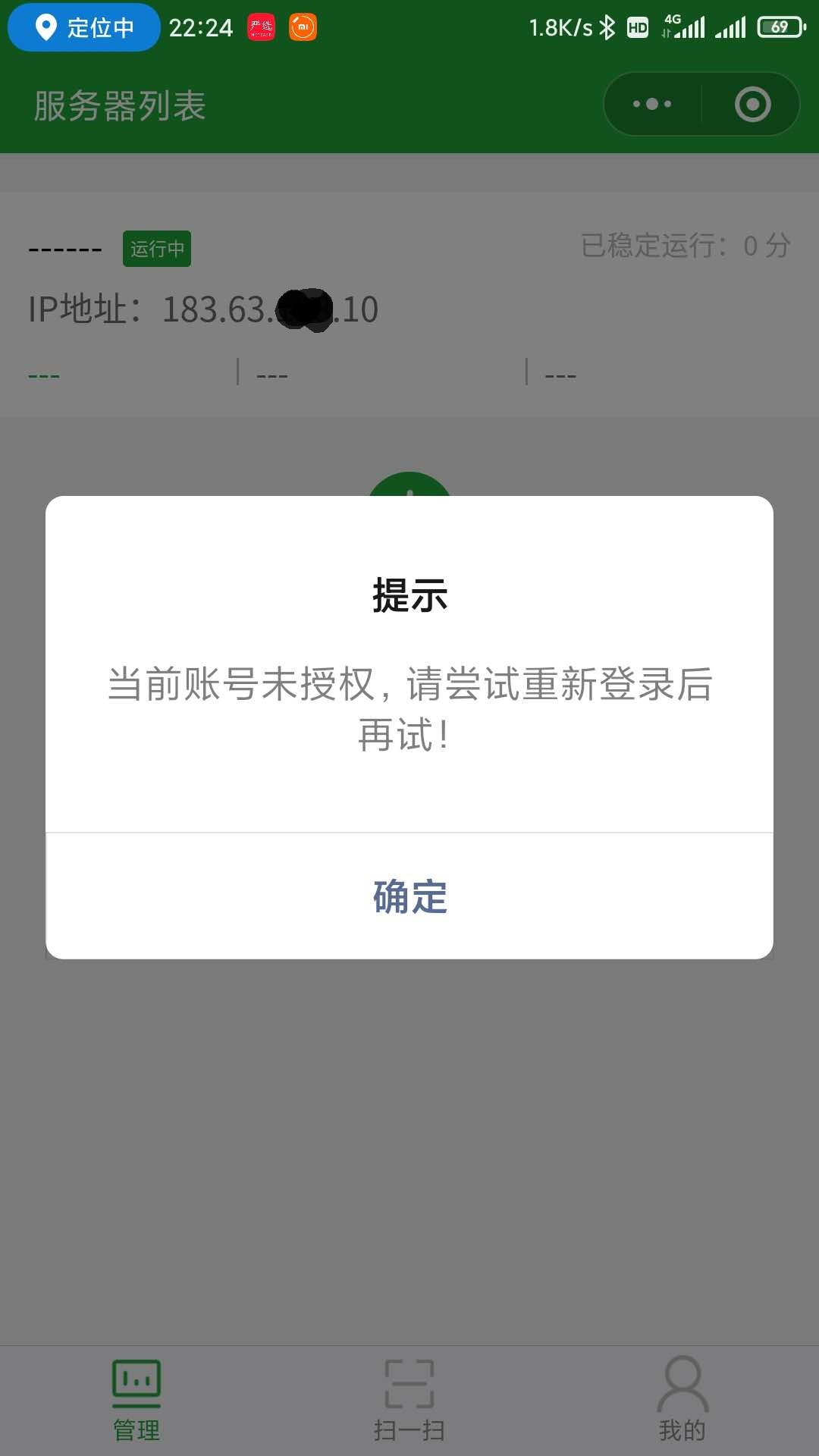
Task: Select the IP address 183.63 line
Action: click(205, 309)
